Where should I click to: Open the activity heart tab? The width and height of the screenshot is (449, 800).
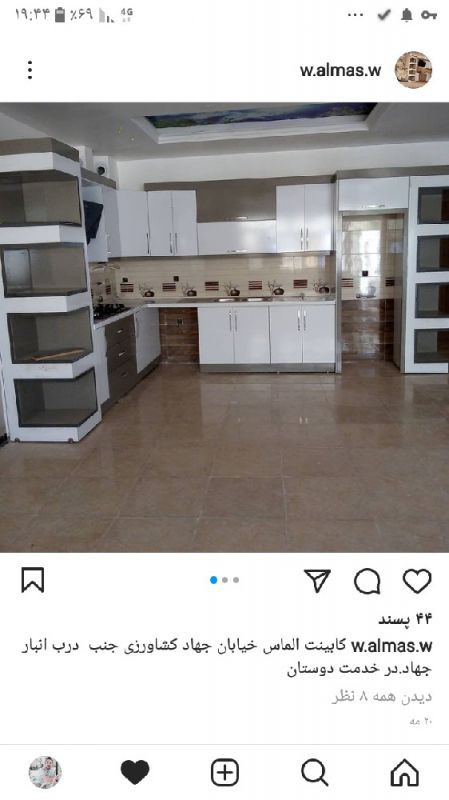pyautogui.click(x=135, y=772)
